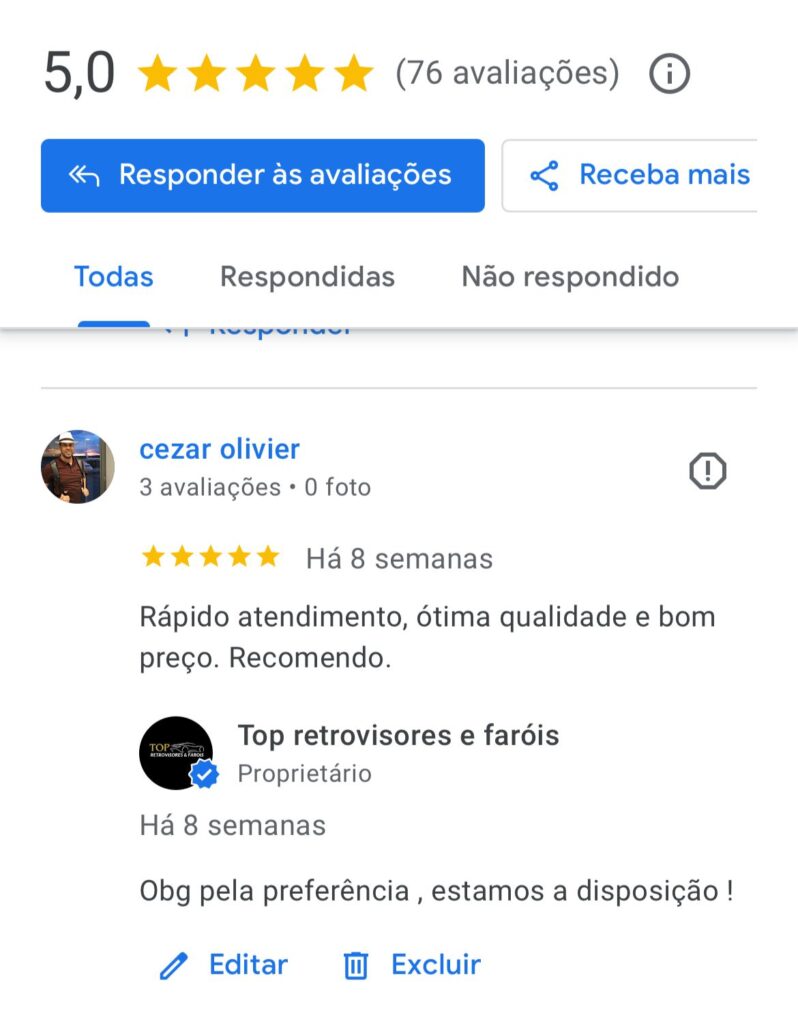Image resolution: width=798 pixels, height=1024 pixels.
Task: Open the Não respondido tab
Action: click(x=570, y=276)
